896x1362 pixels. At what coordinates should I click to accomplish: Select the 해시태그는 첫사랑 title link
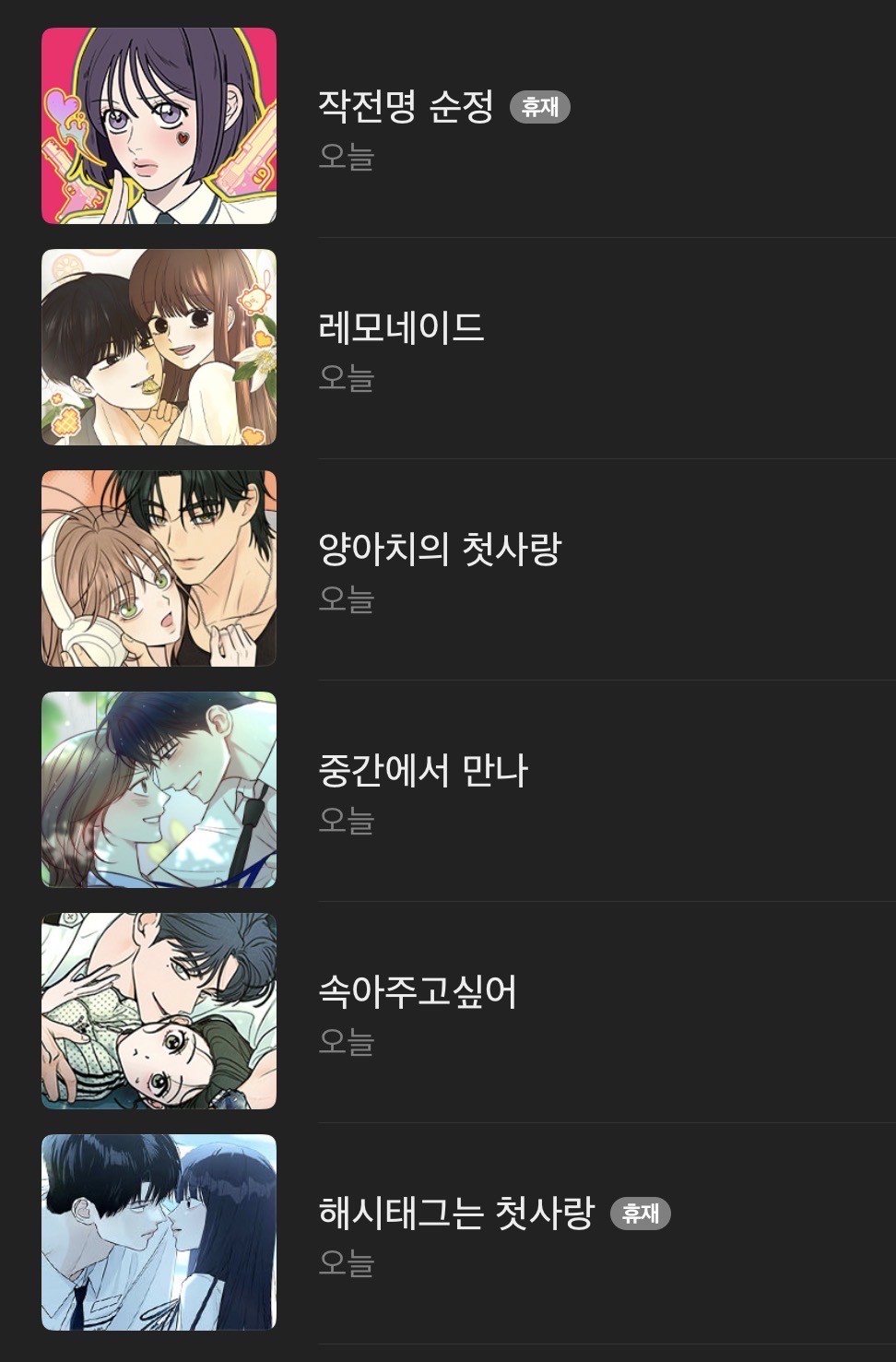point(456,1213)
